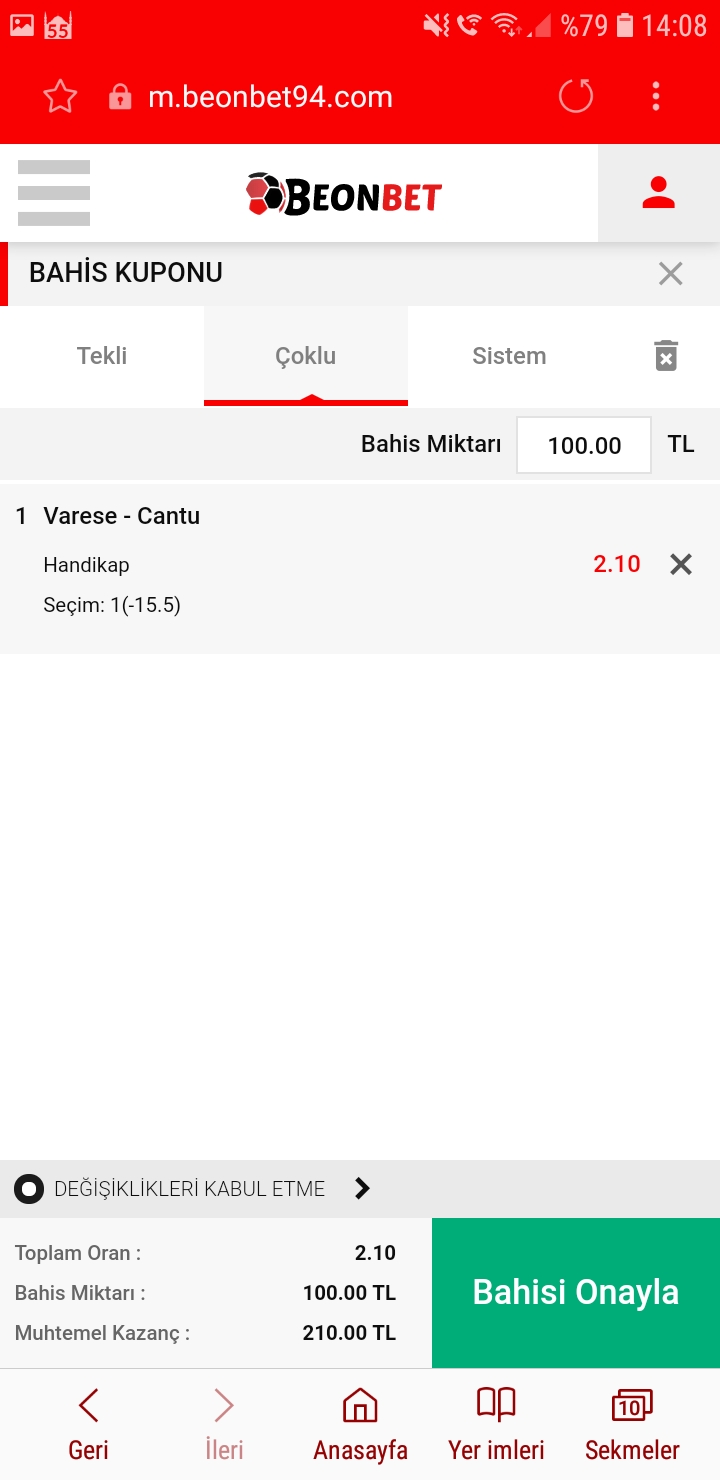Reload the page
The width and height of the screenshot is (720, 1480).
click(575, 96)
